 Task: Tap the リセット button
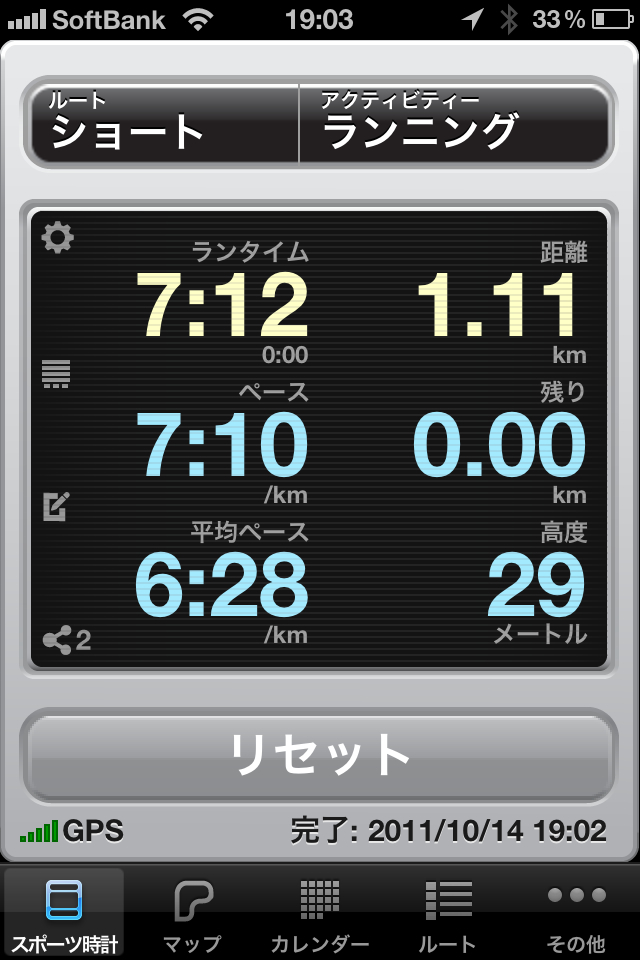point(320,755)
